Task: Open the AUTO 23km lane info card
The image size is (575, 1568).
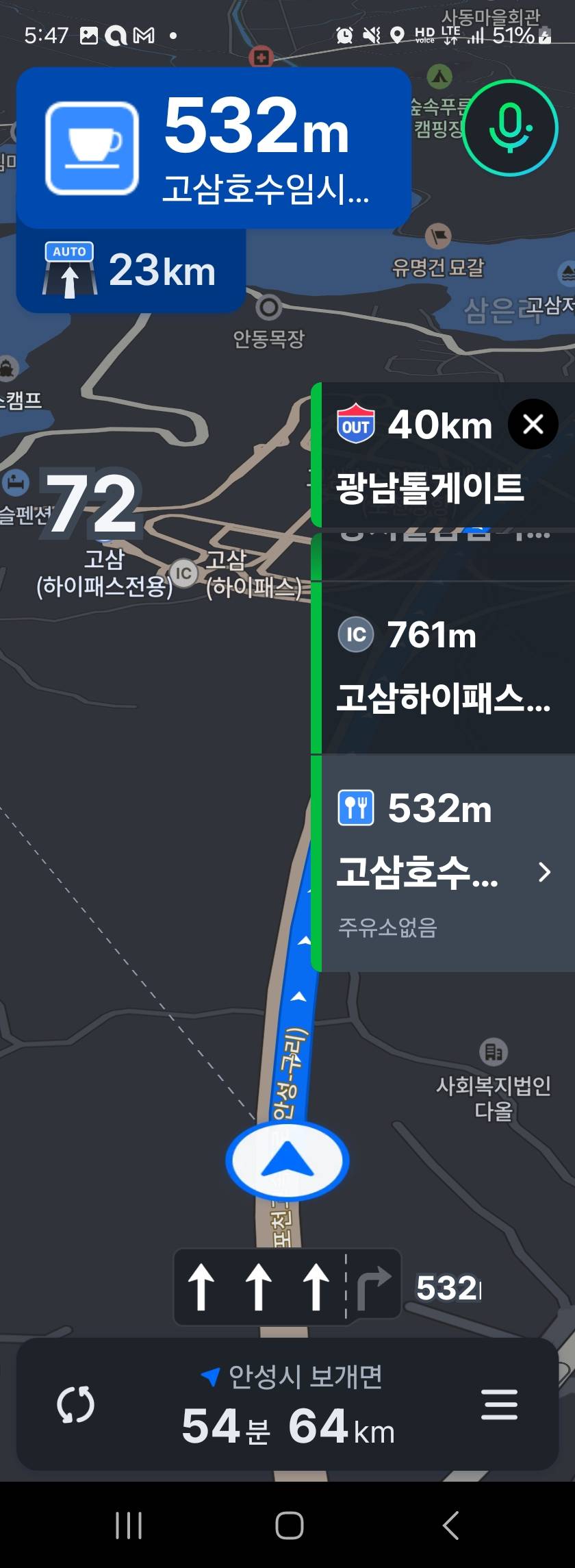Action: click(x=131, y=270)
